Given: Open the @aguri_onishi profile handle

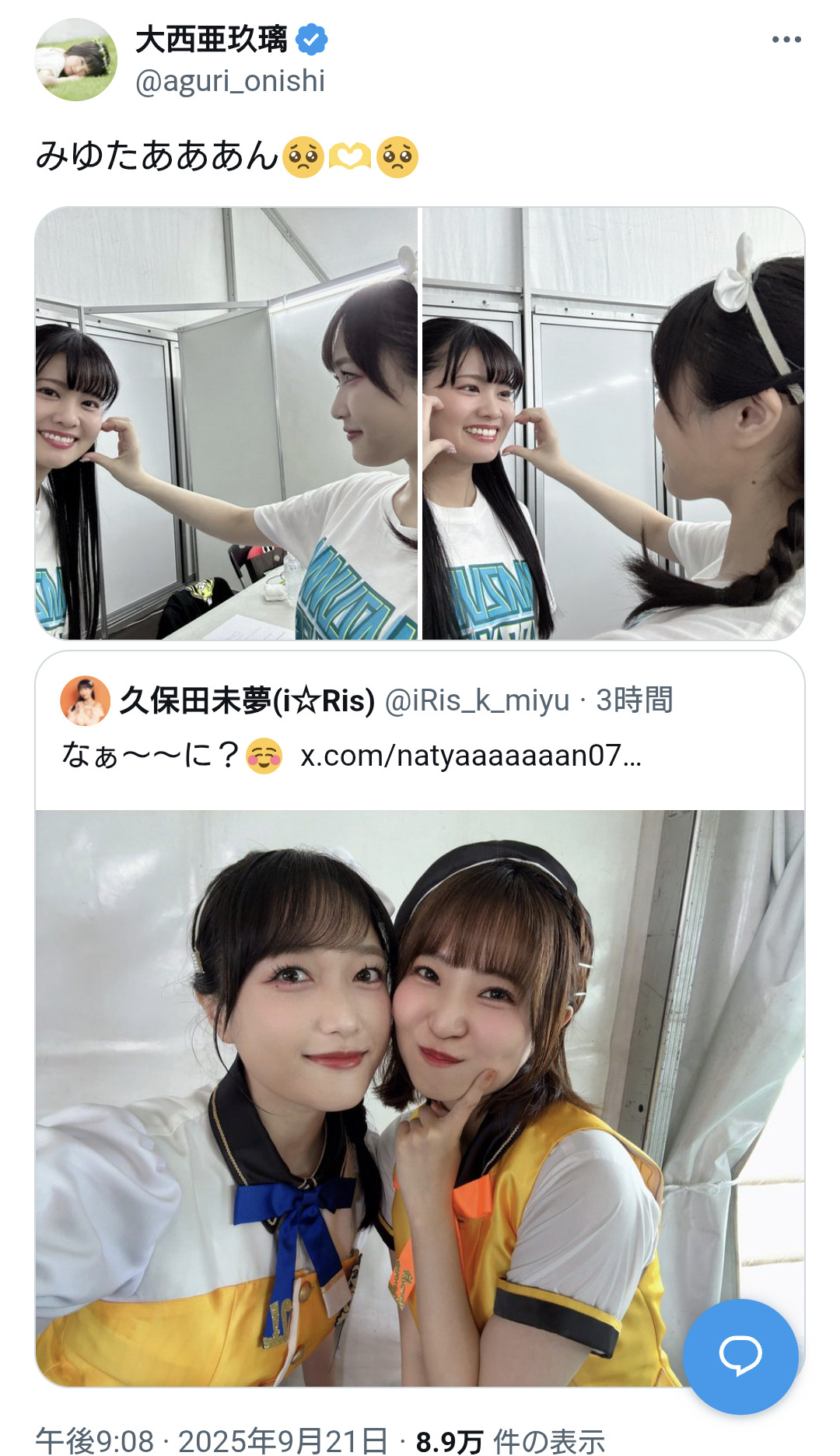Looking at the screenshot, I should point(230,81).
